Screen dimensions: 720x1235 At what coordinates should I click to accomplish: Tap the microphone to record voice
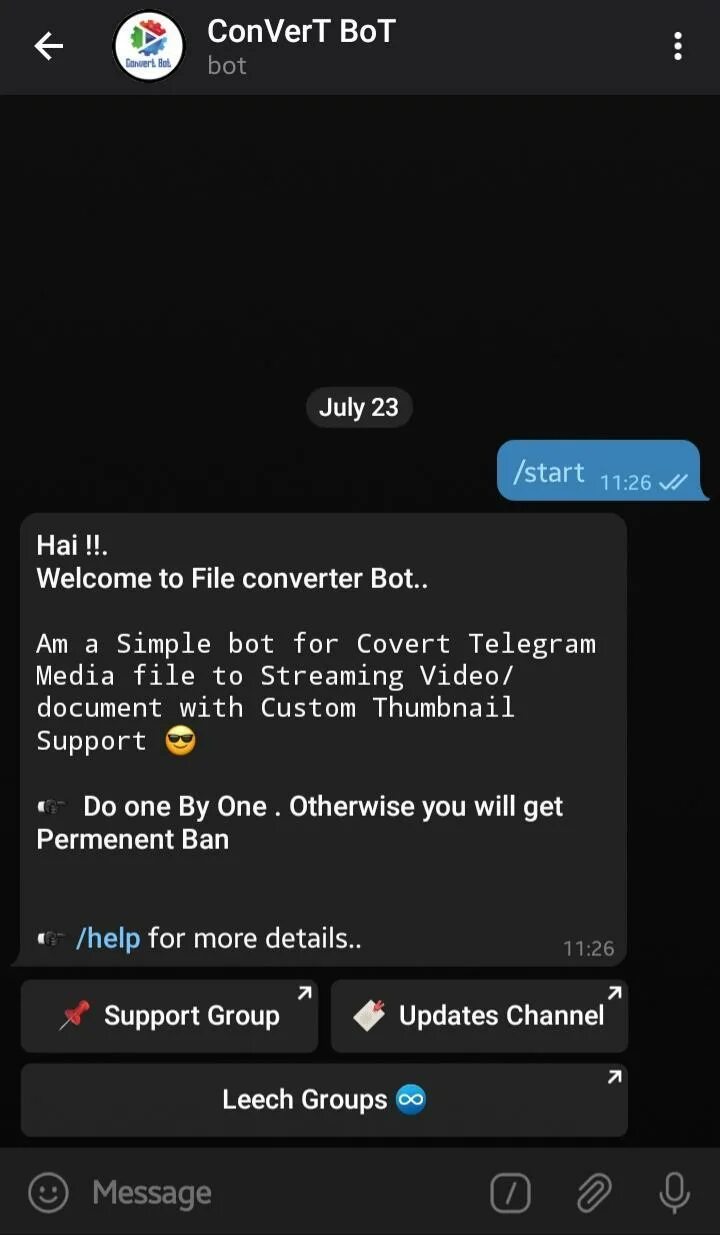point(674,1192)
